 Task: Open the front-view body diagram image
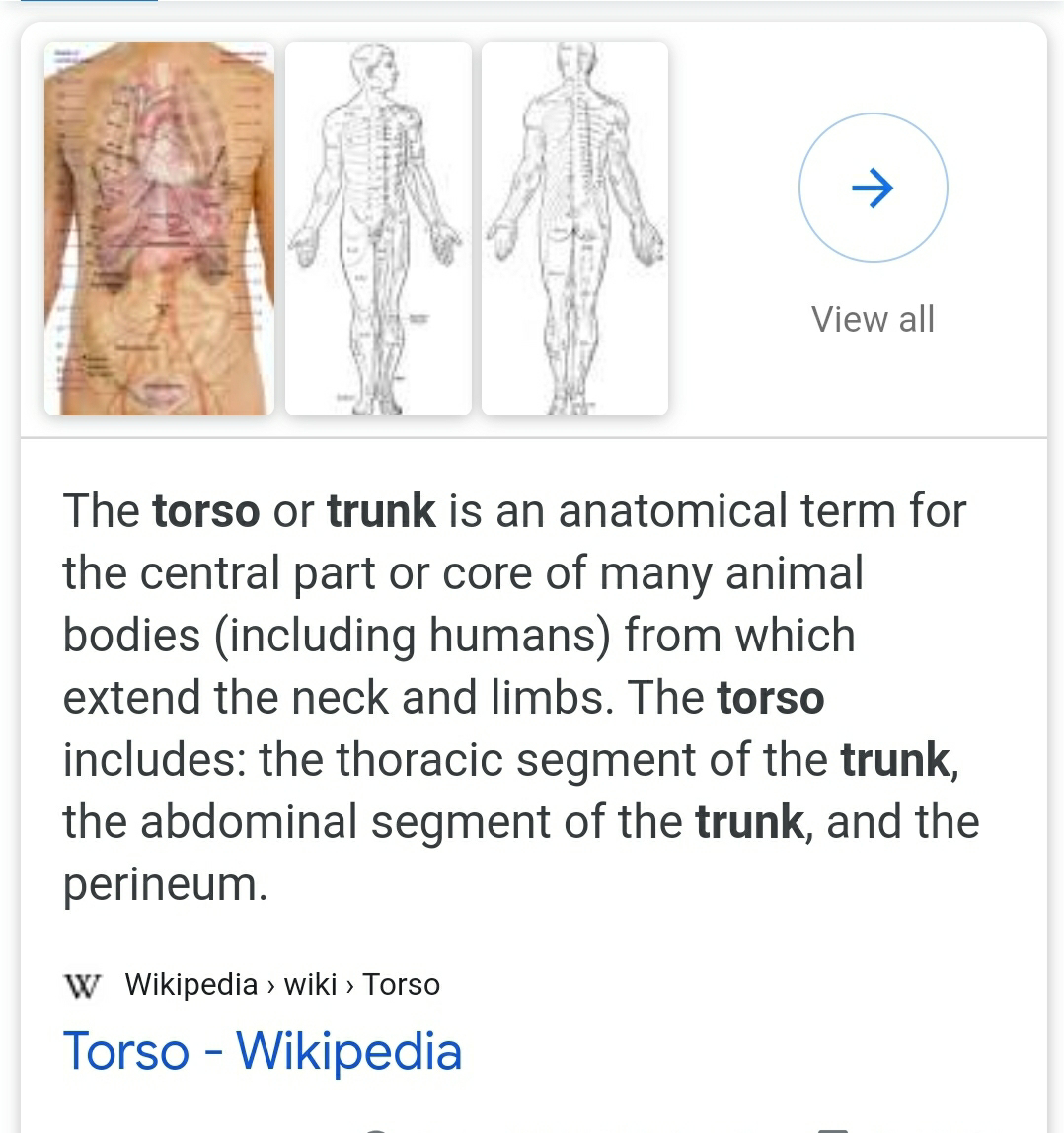click(x=378, y=229)
